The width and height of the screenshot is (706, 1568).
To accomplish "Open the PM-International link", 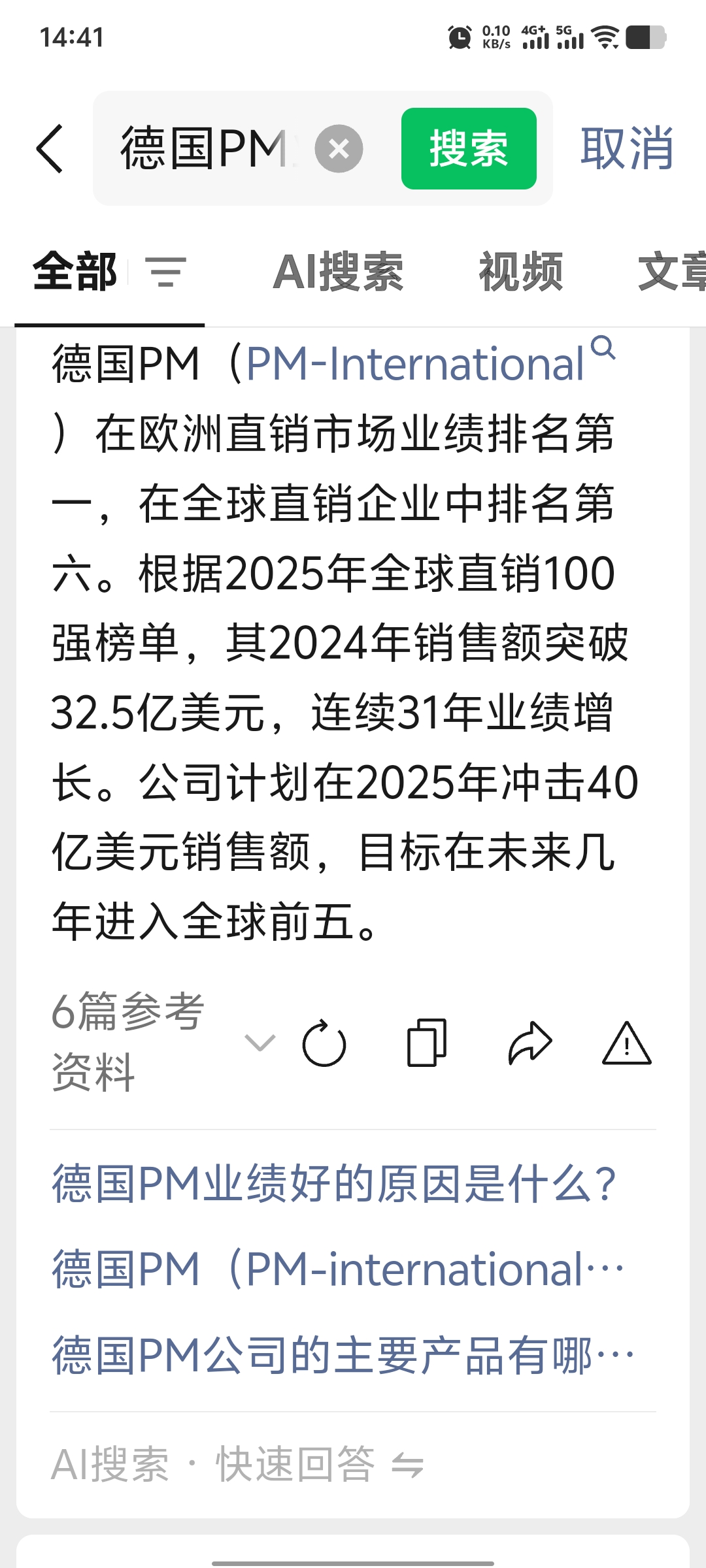I will (x=416, y=364).
